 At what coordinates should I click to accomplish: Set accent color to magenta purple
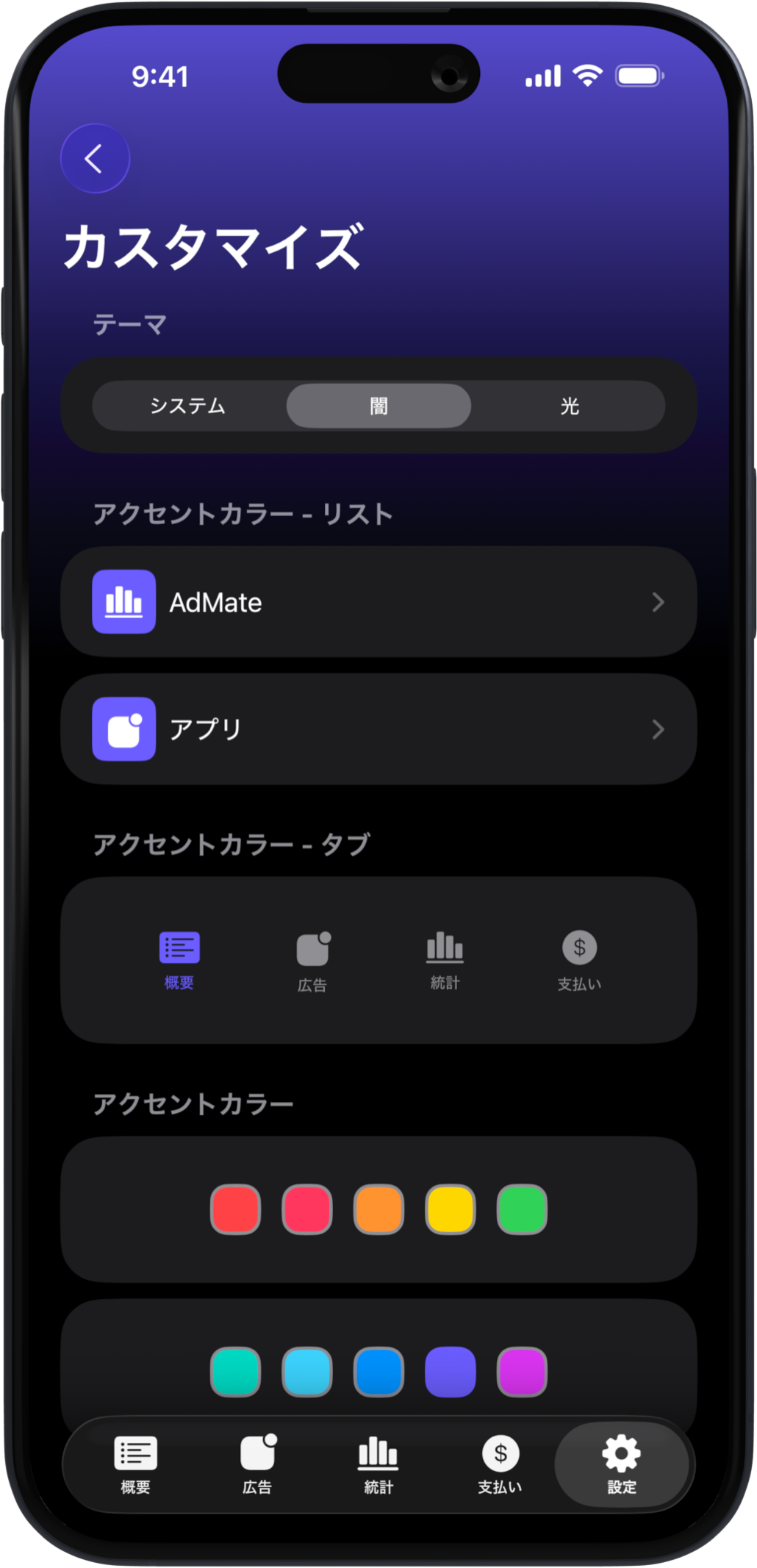522,1372
